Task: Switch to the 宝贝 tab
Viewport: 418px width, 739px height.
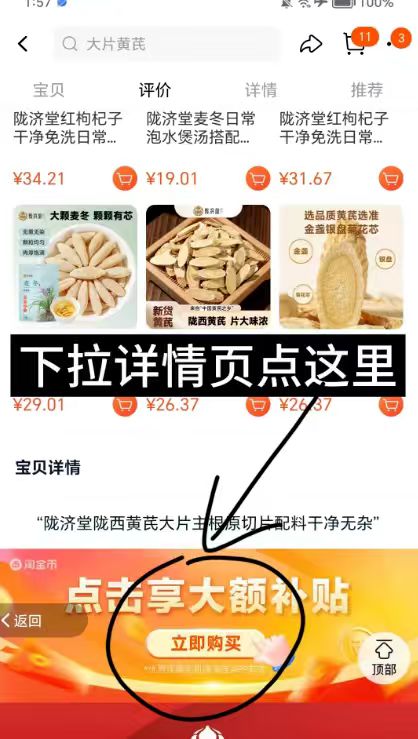Action: tap(49, 90)
